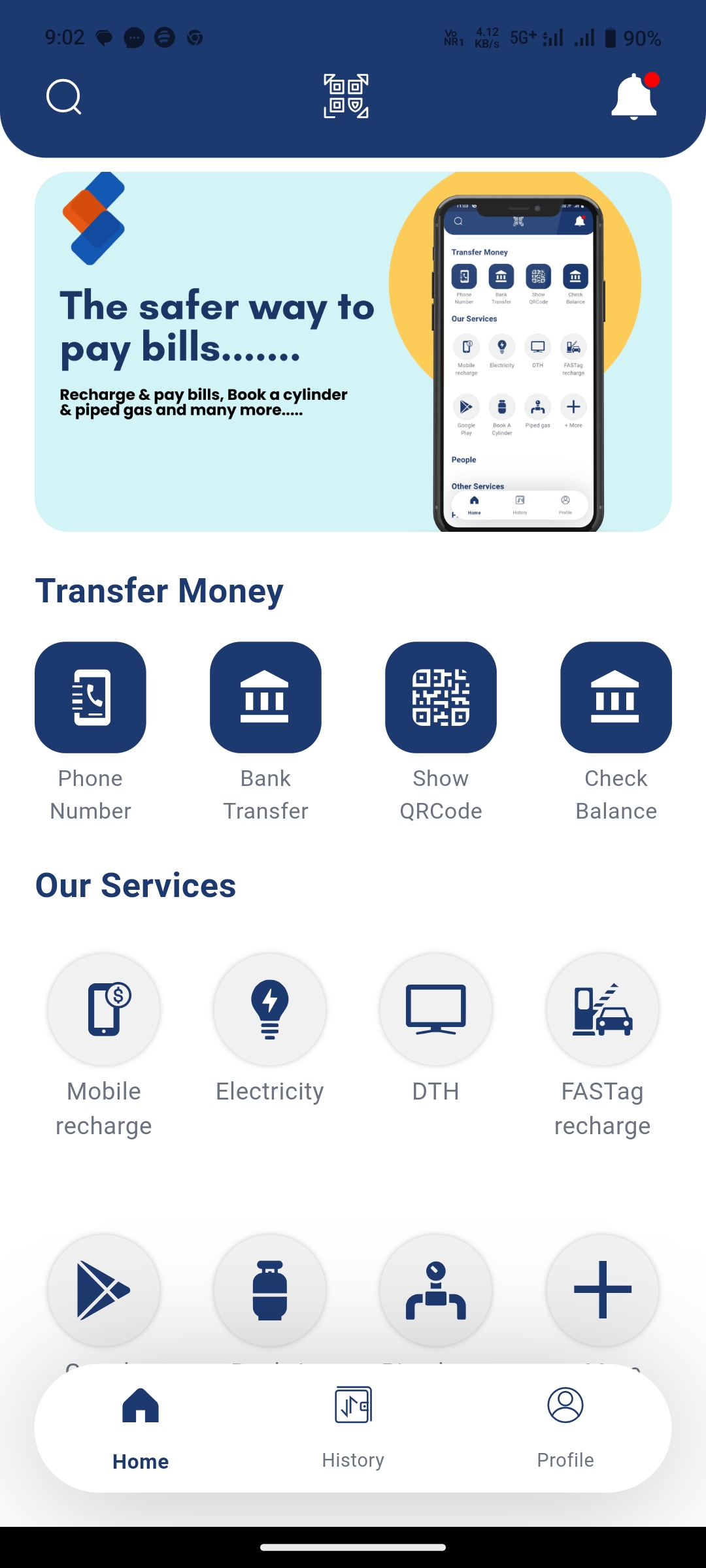Open the piped gas service

(x=436, y=1290)
